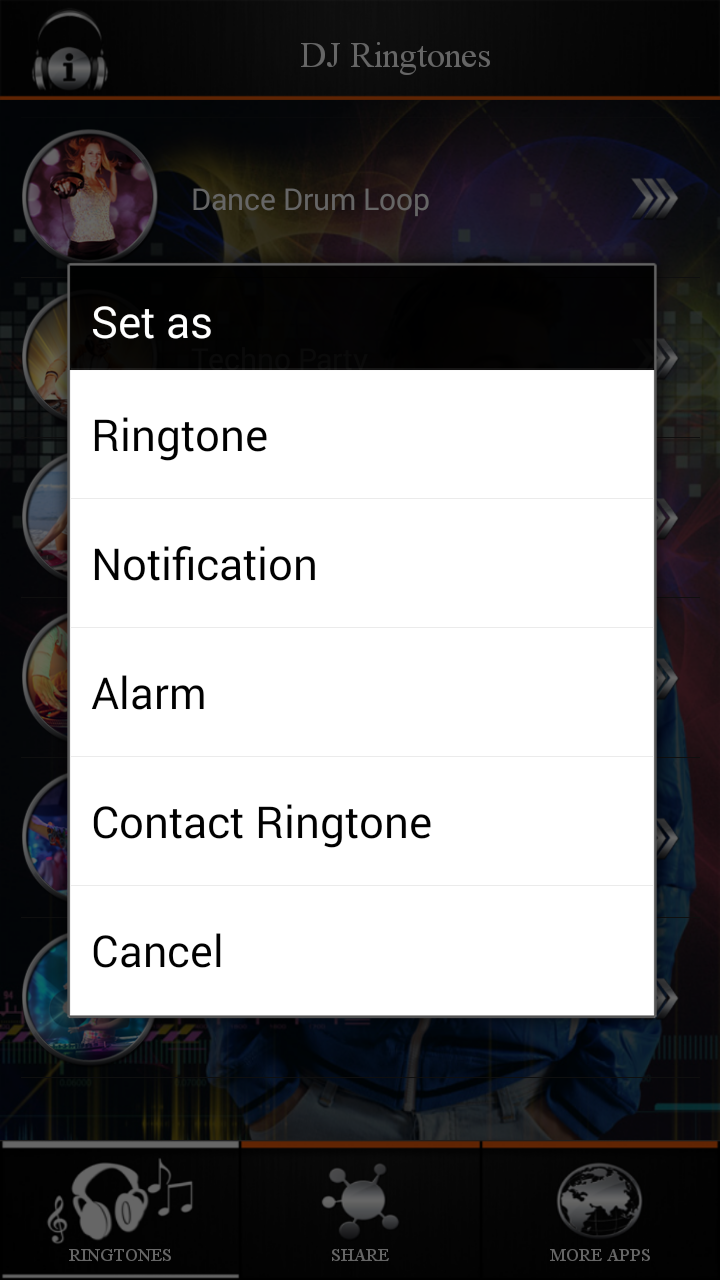Open Dance Drum Loop circular thumbnail

pos(90,197)
